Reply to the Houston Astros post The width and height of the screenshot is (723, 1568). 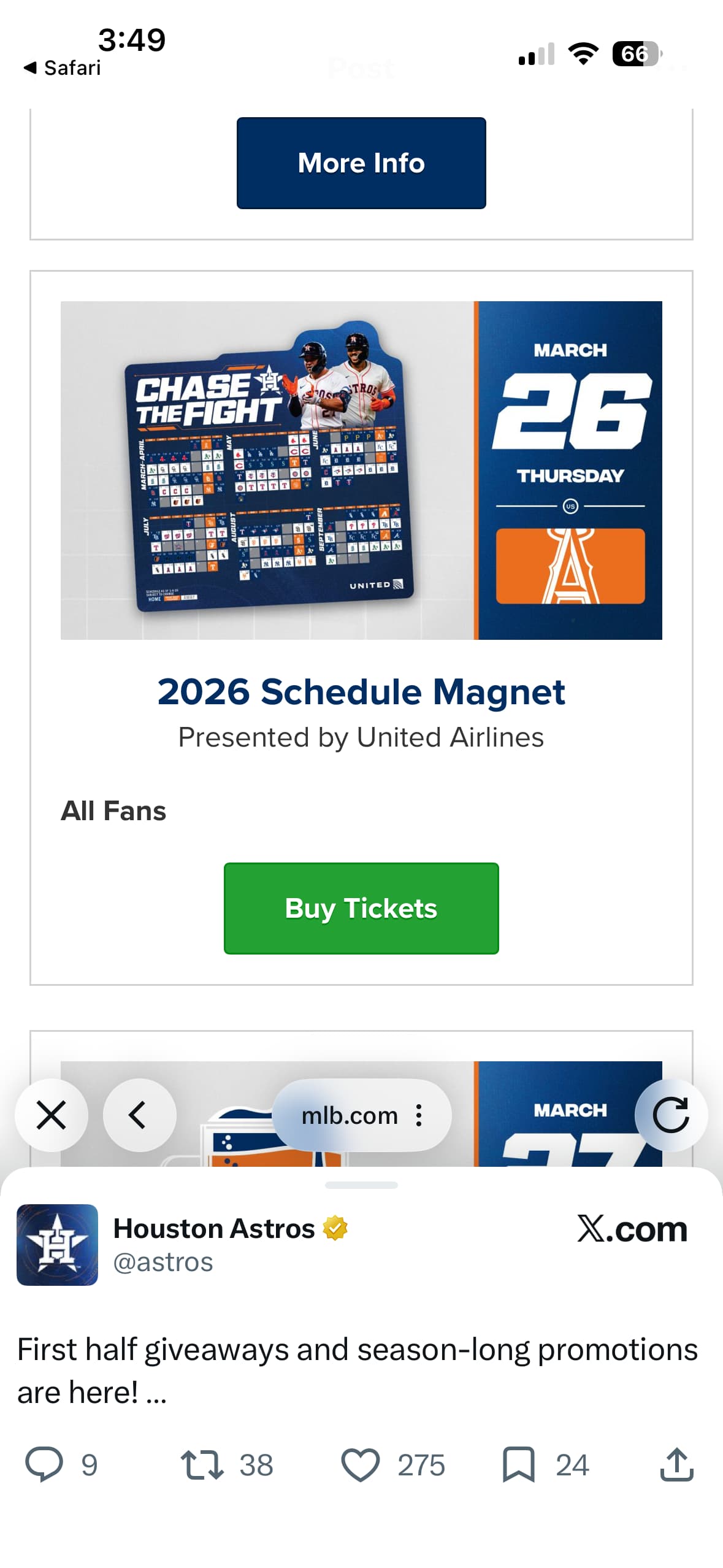tap(44, 1464)
